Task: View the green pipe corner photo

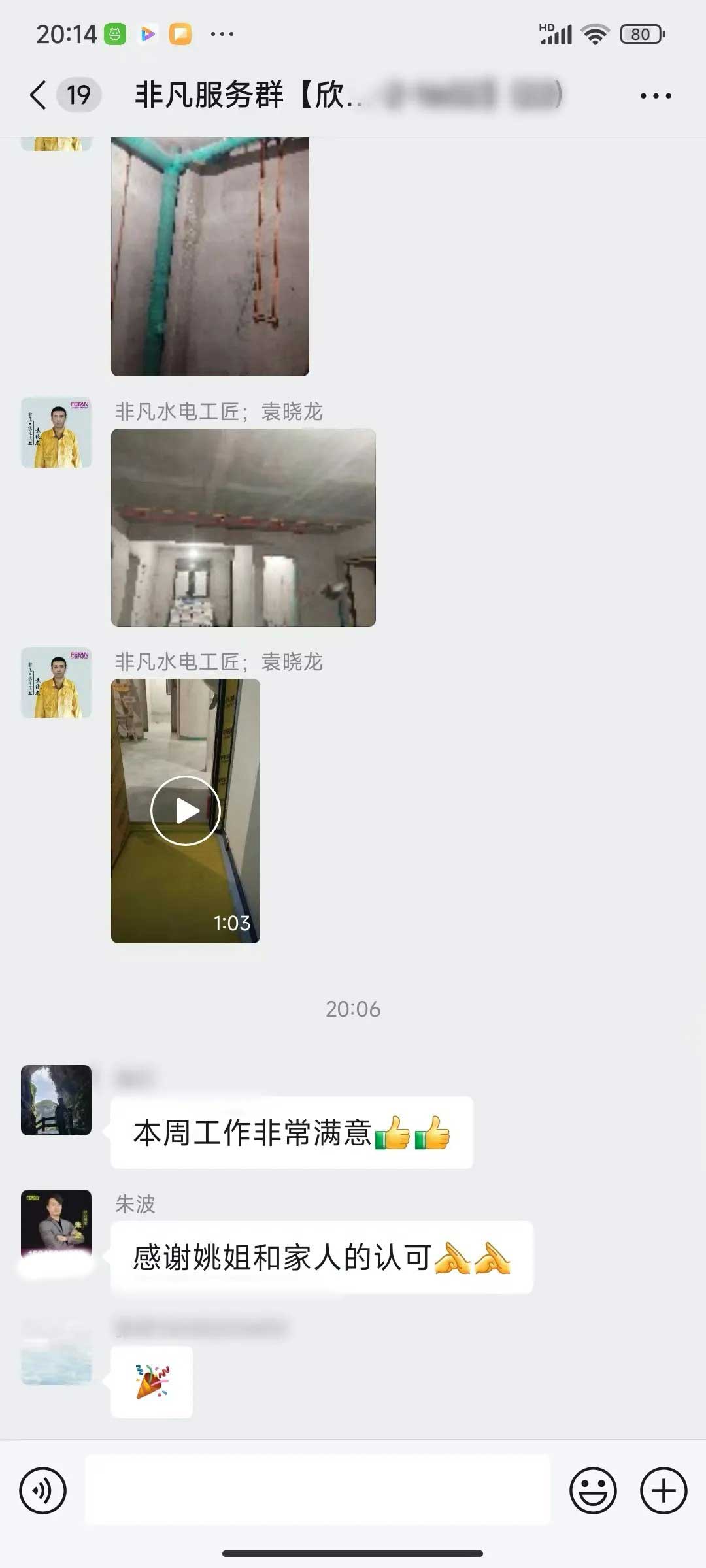Action: pos(210,256)
